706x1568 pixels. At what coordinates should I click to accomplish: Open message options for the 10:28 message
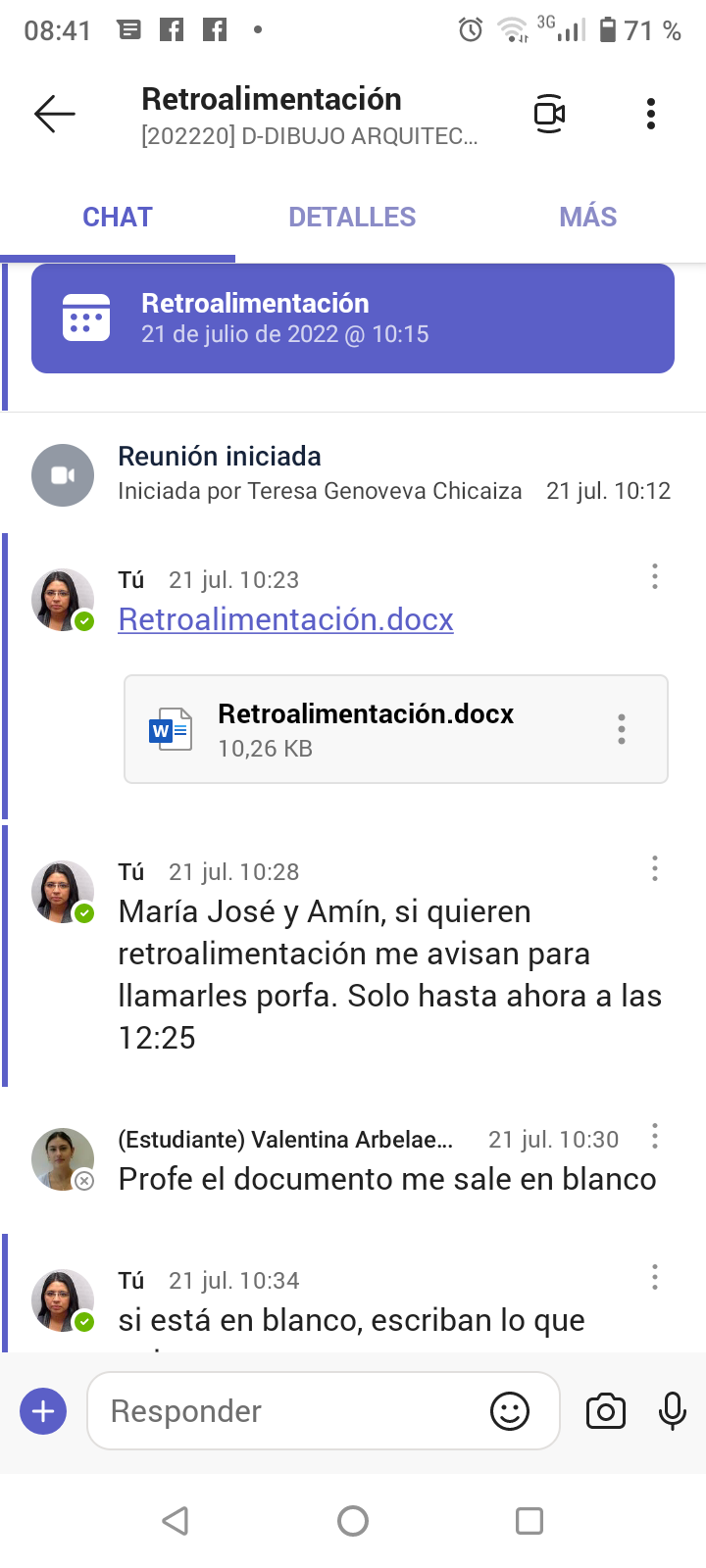click(x=655, y=868)
